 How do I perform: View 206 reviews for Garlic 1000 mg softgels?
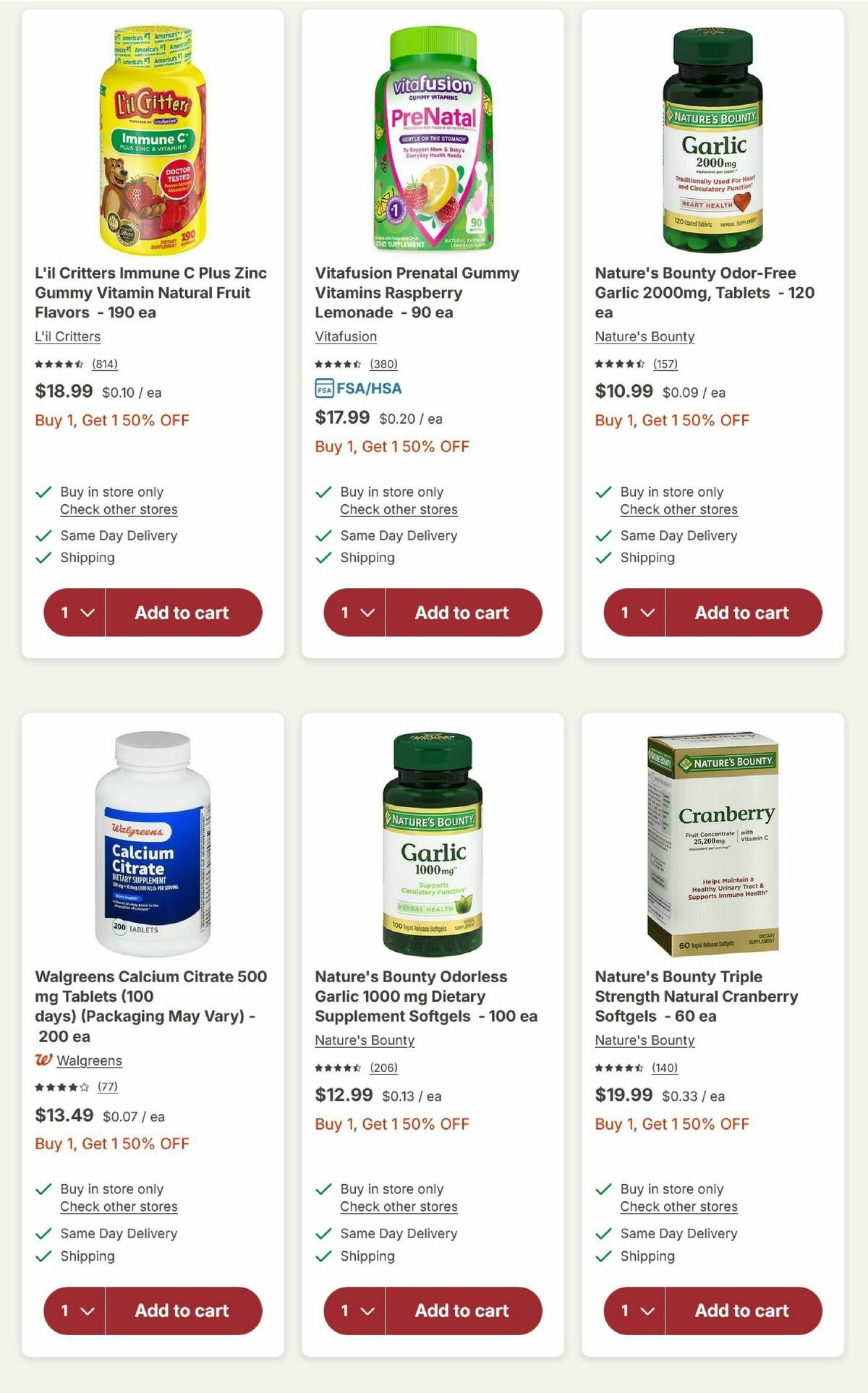coord(383,1068)
